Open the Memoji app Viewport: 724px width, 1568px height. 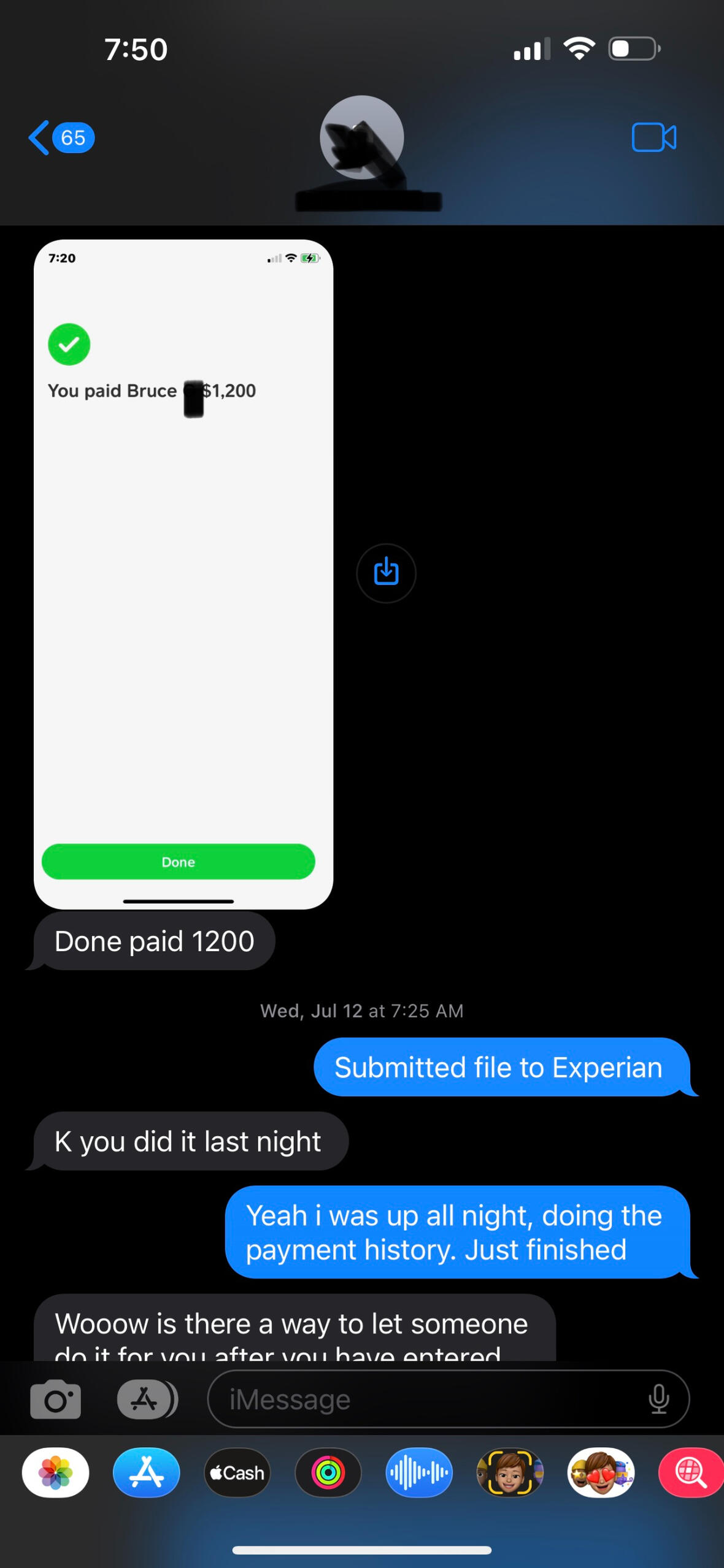coord(509,1472)
